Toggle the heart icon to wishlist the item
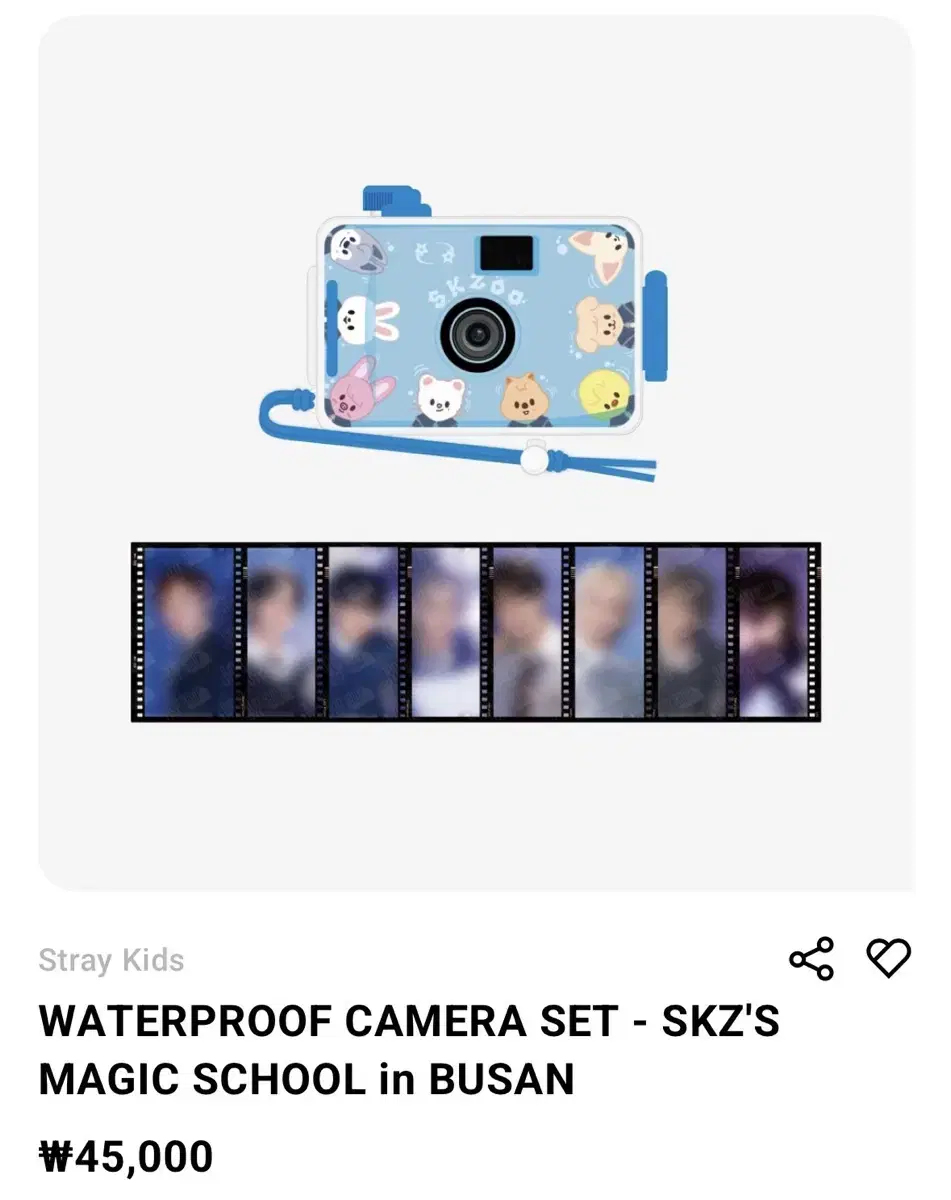The height and width of the screenshot is (1200, 951). pyautogui.click(x=888, y=960)
